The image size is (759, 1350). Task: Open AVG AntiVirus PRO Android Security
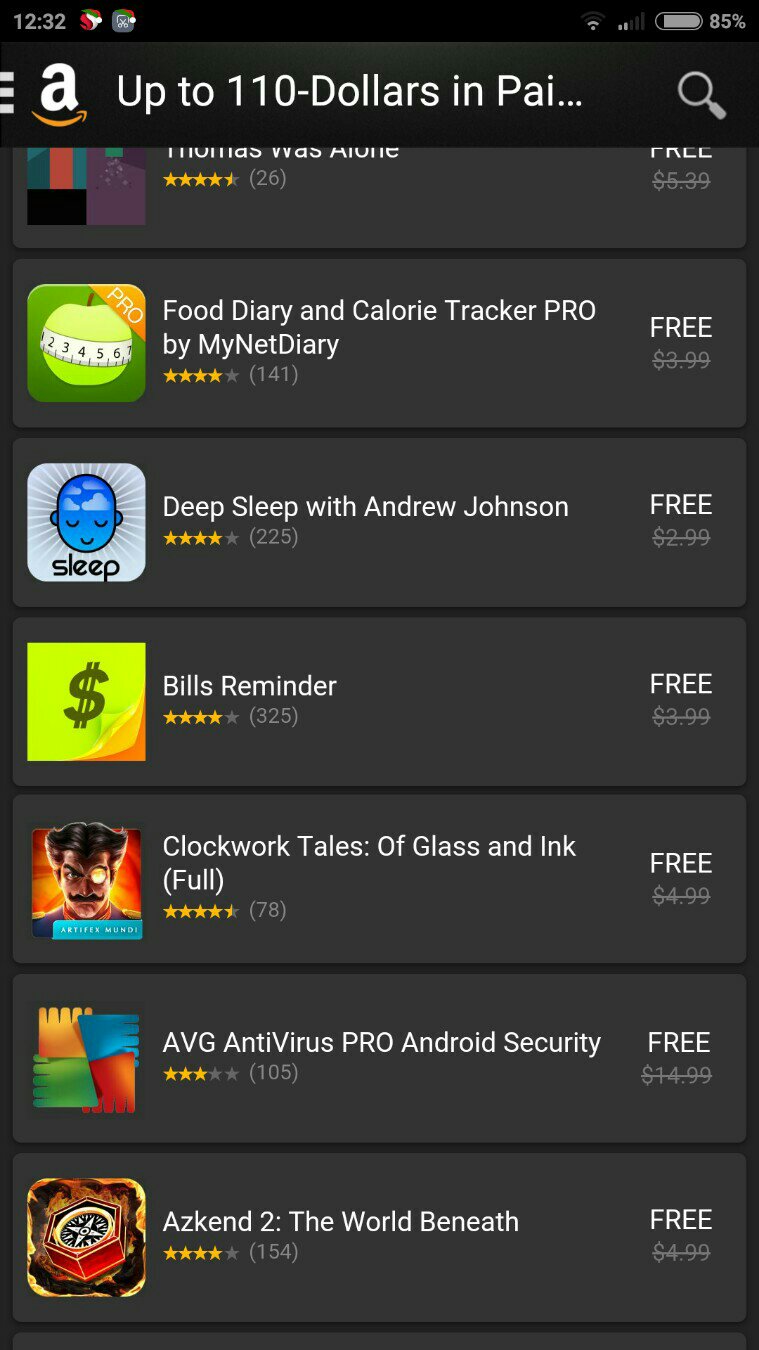point(379,1058)
